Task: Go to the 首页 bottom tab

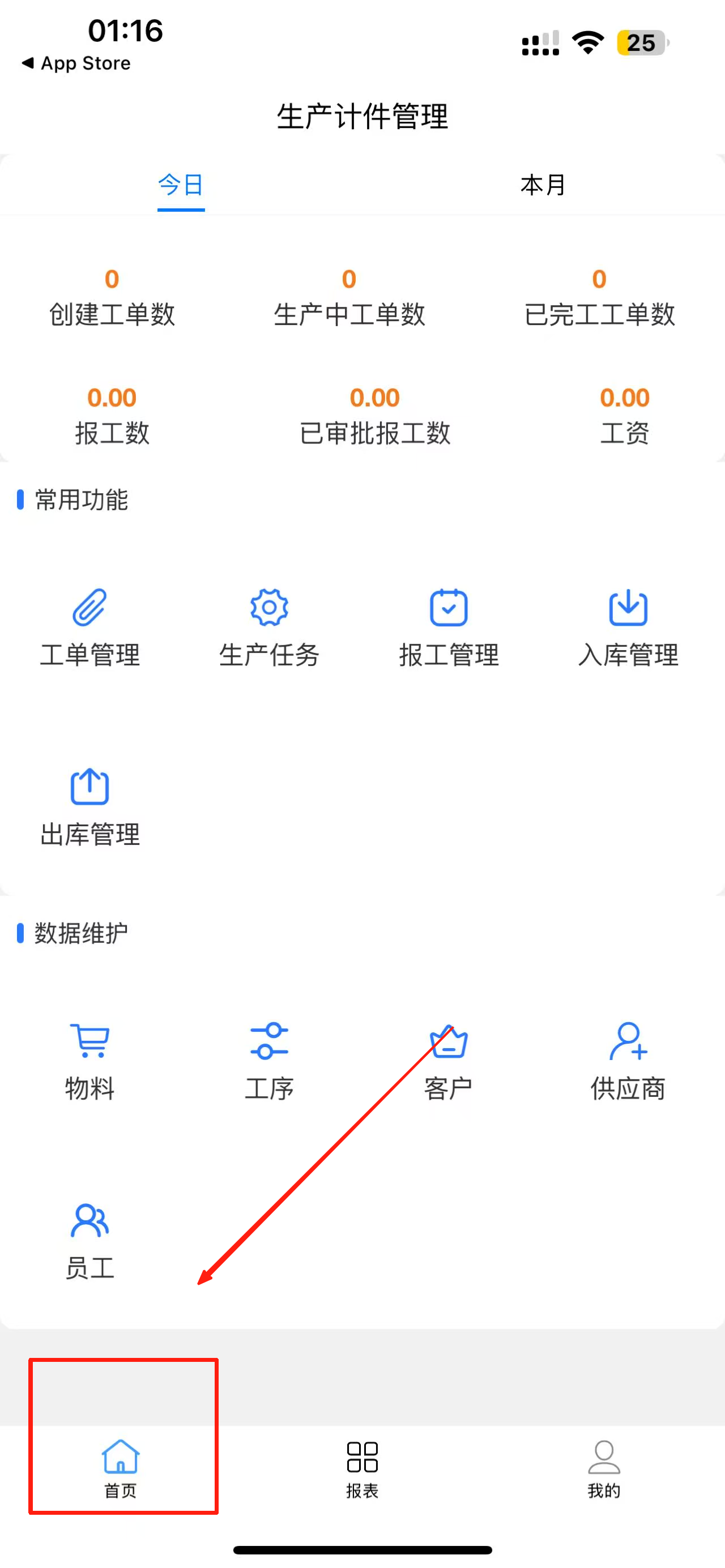Action: (121, 1468)
